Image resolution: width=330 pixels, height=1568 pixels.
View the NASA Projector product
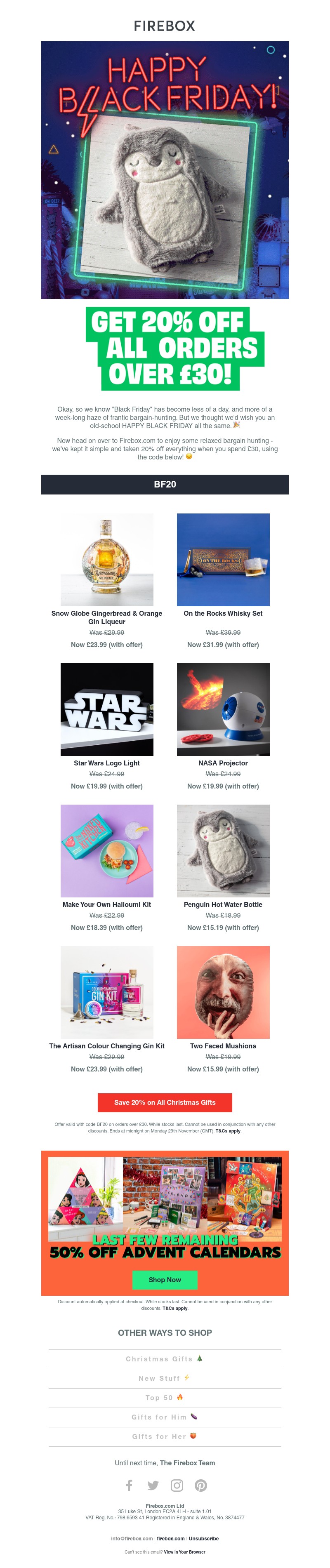click(x=223, y=709)
